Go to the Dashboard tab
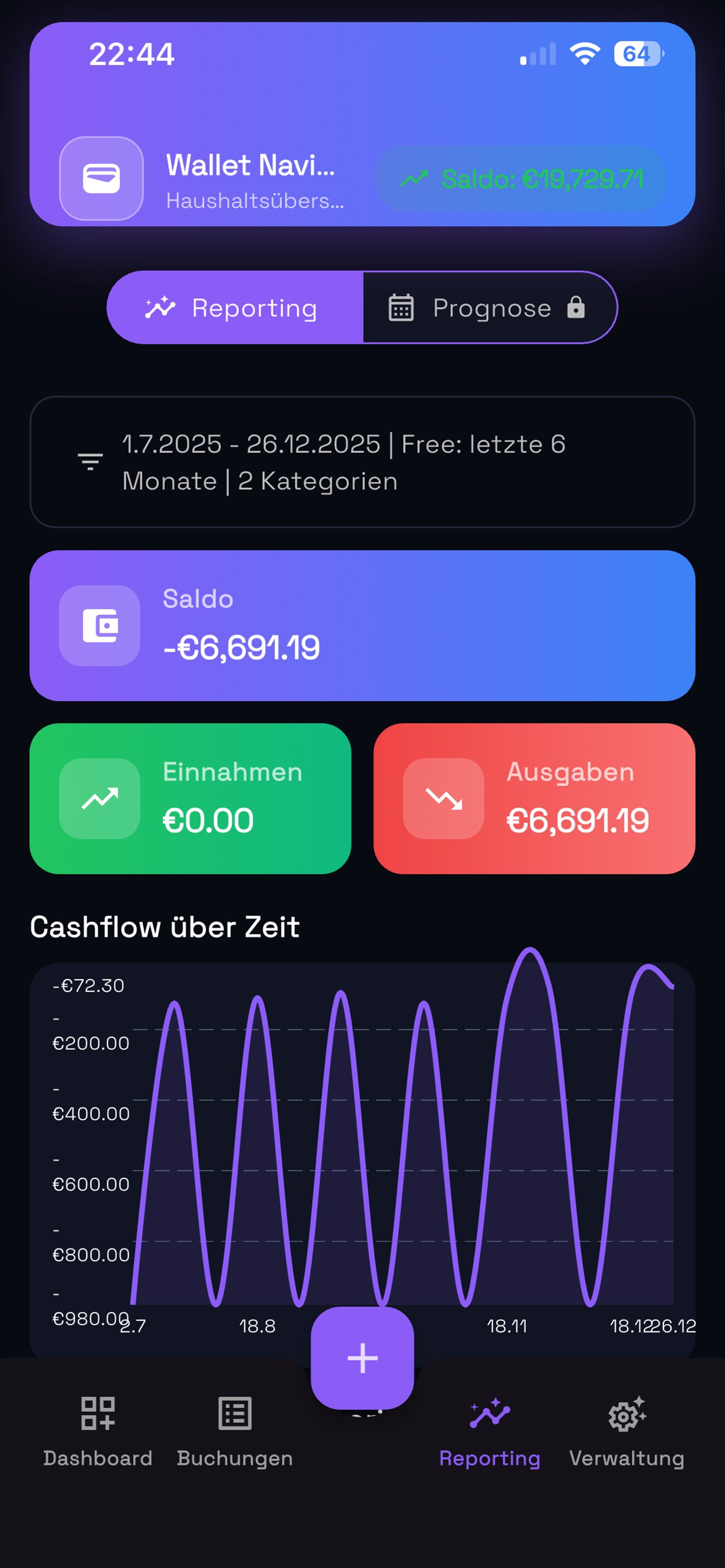The image size is (725, 1568). pyautogui.click(x=97, y=1431)
